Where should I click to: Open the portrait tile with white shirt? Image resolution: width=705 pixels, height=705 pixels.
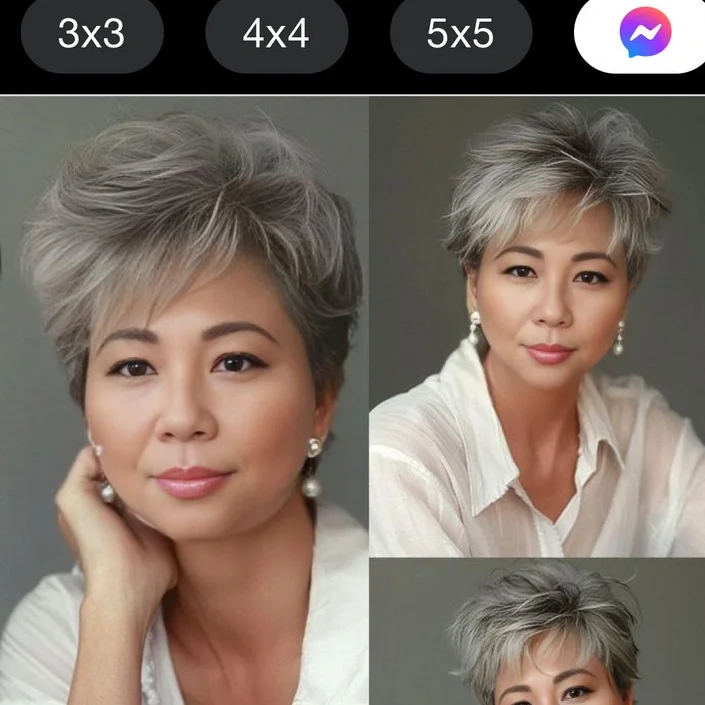(537, 326)
